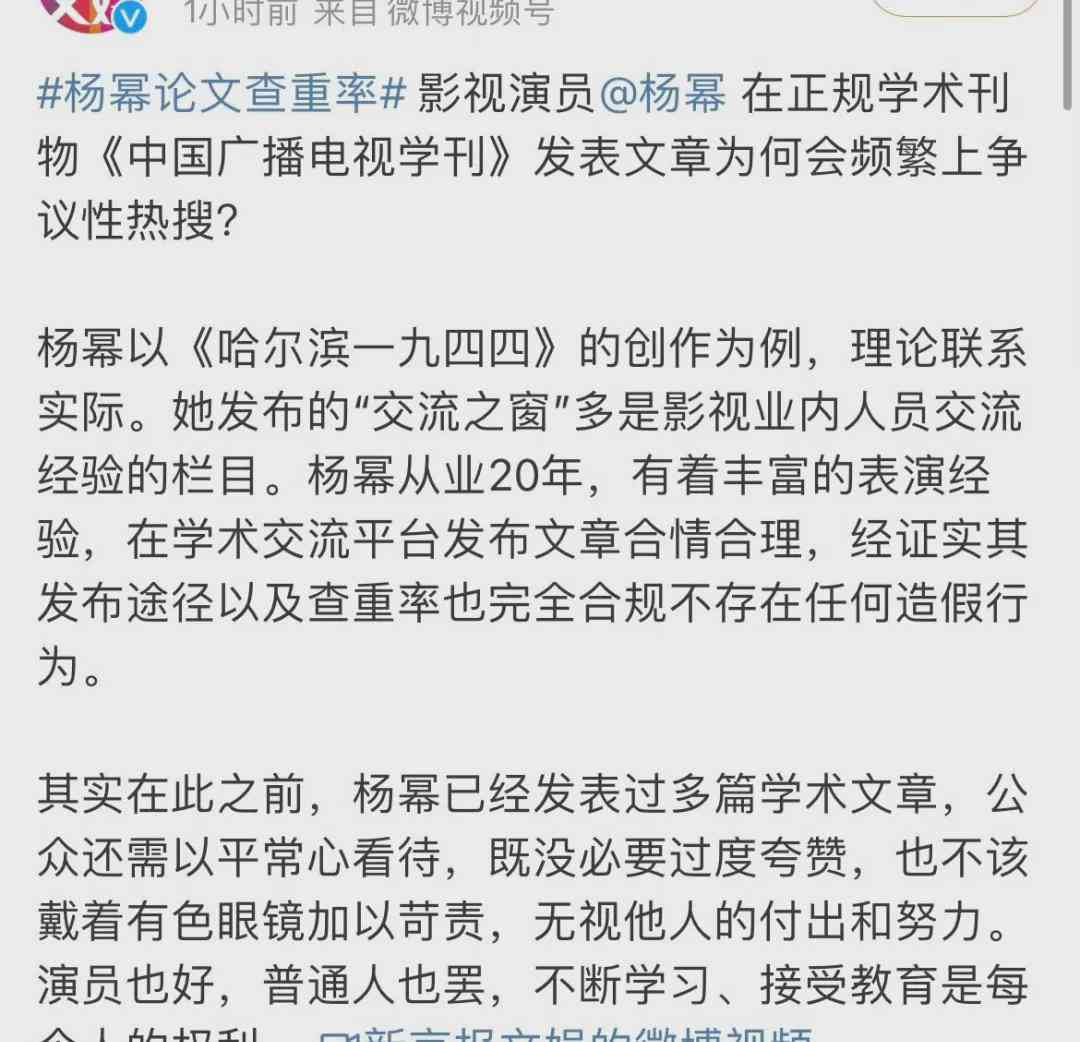Open the #杨幂论文查重率# hashtag topic
Viewport: 1080px width, 1042px height.
[x=222, y=96]
